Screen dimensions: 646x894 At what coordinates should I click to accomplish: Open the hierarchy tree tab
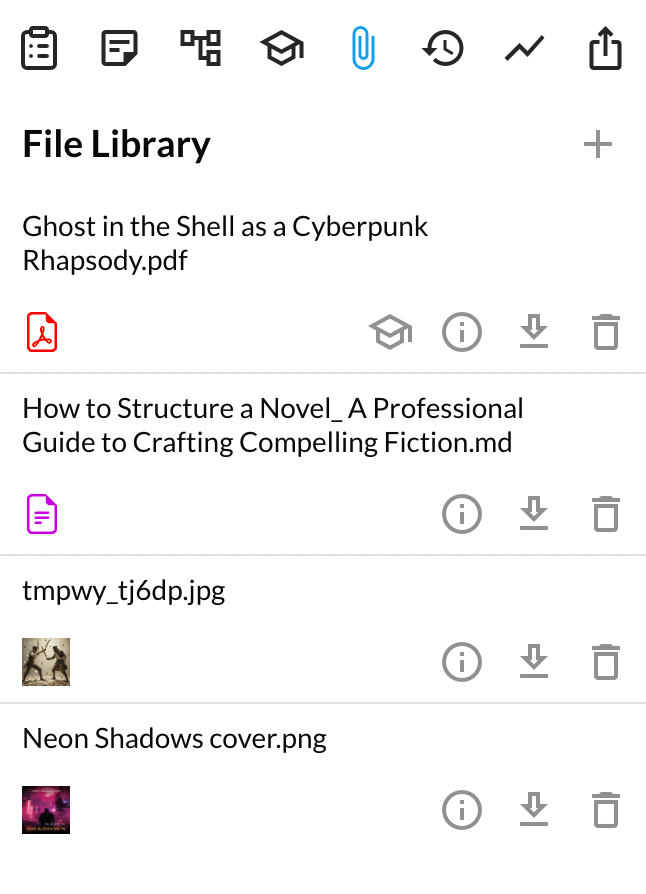201,48
